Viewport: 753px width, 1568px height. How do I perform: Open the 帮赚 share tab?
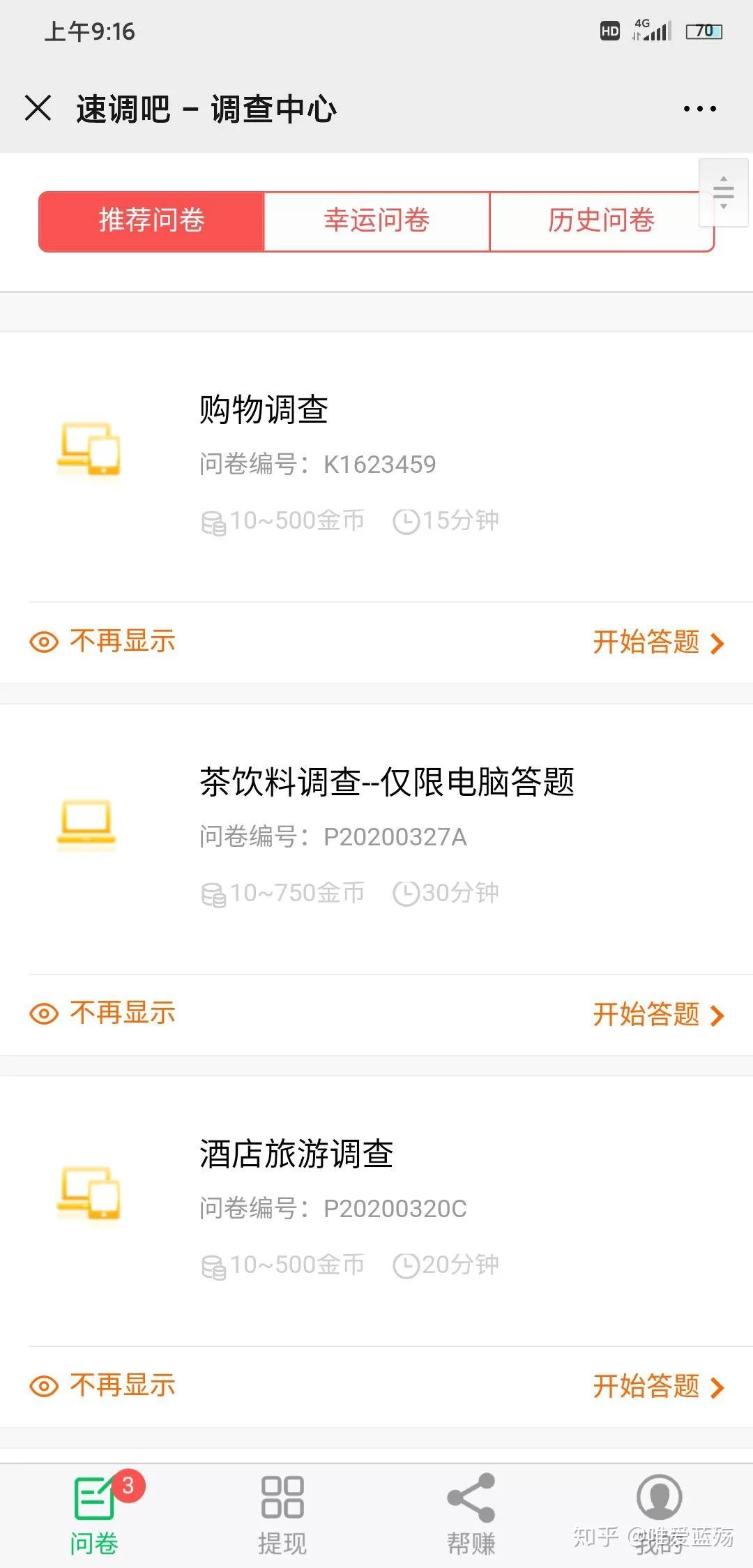tap(471, 1515)
